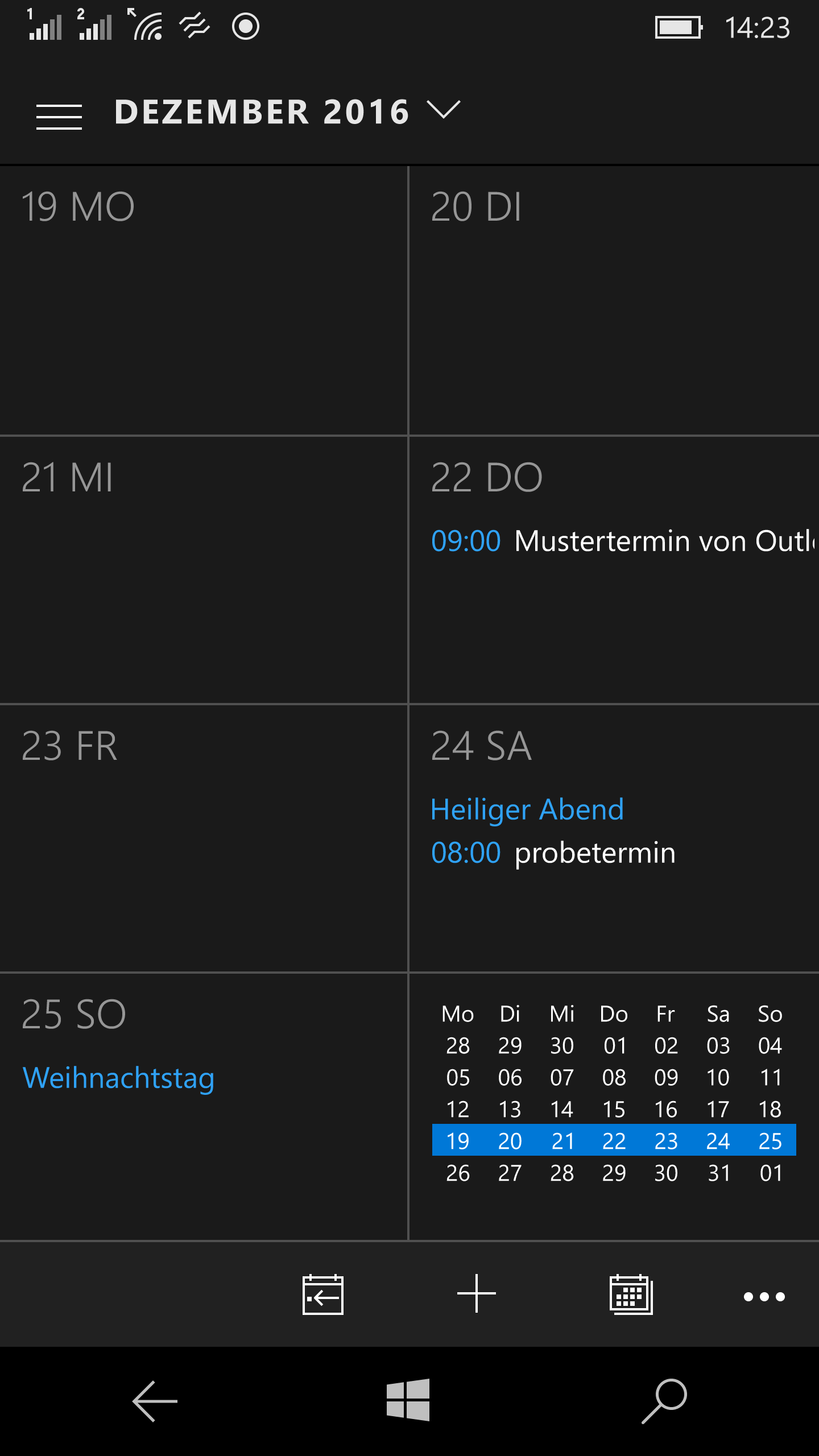Jump to today's date
Screen dimensions: 819x1456
tap(322, 1295)
